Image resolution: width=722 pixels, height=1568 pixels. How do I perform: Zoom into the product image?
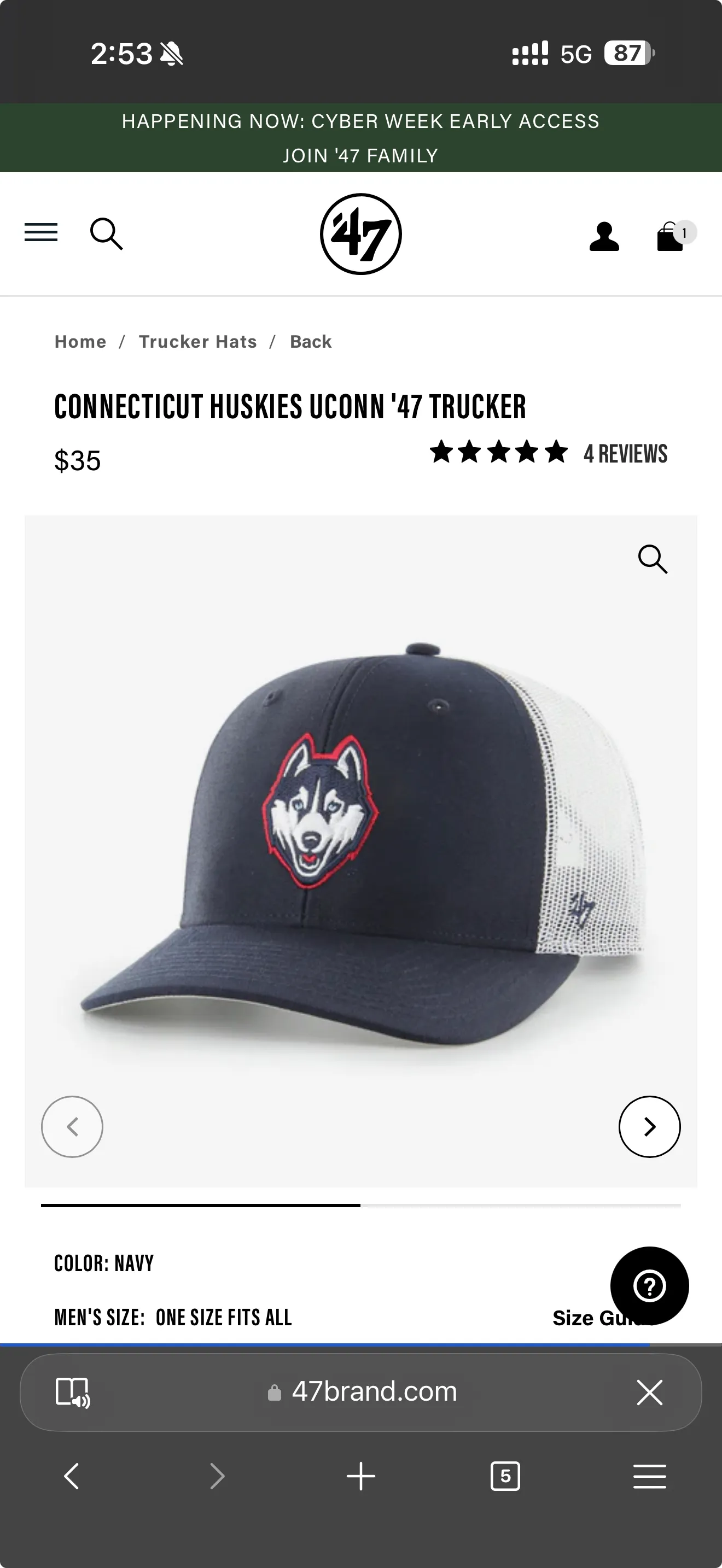pos(653,559)
